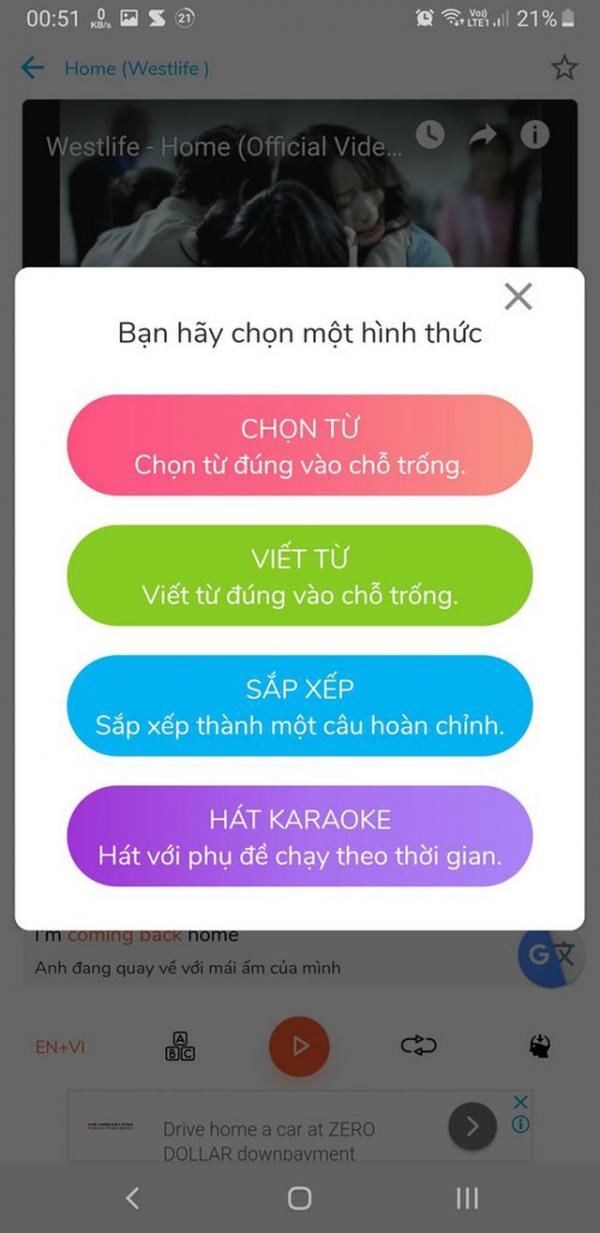Play the song with orange button
600x1233 pixels.
click(299, 1046)
